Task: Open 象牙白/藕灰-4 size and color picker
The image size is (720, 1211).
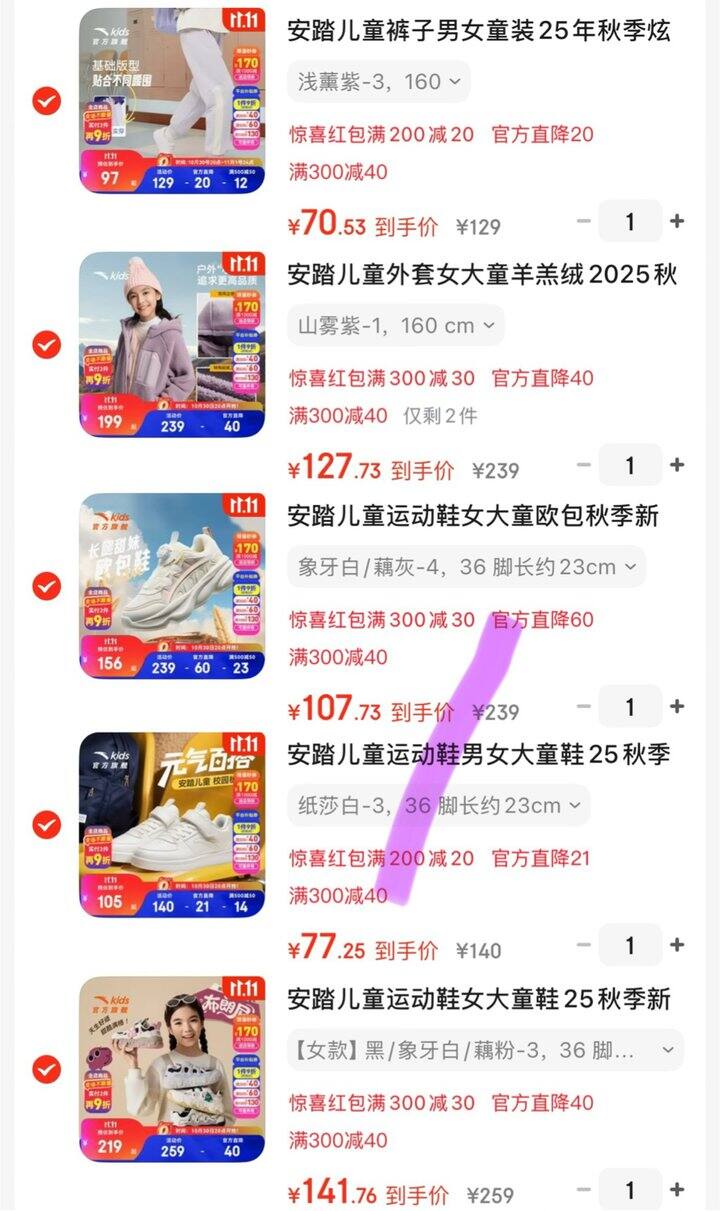Action: 466,567
